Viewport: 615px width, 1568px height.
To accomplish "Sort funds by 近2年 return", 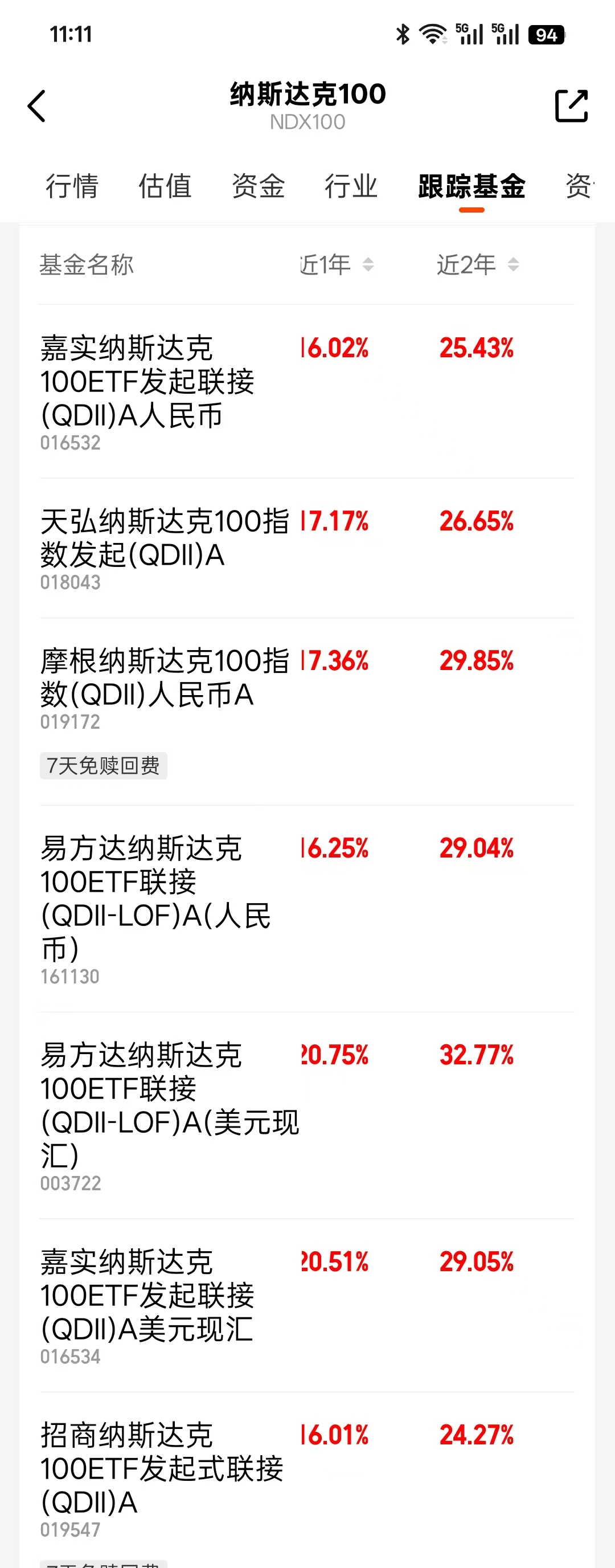I will pyautogui.click(x=478, y=265).
